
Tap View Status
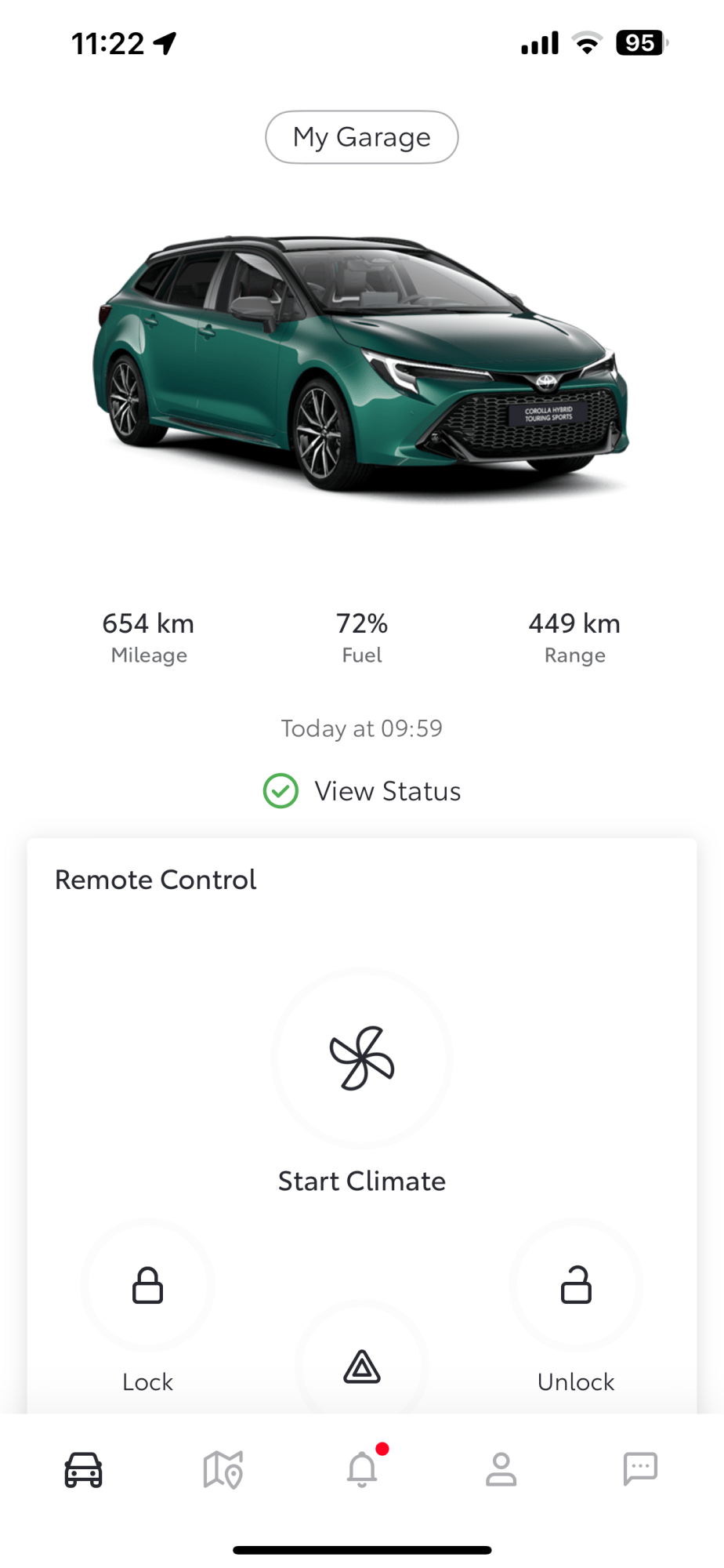[362, 791]
